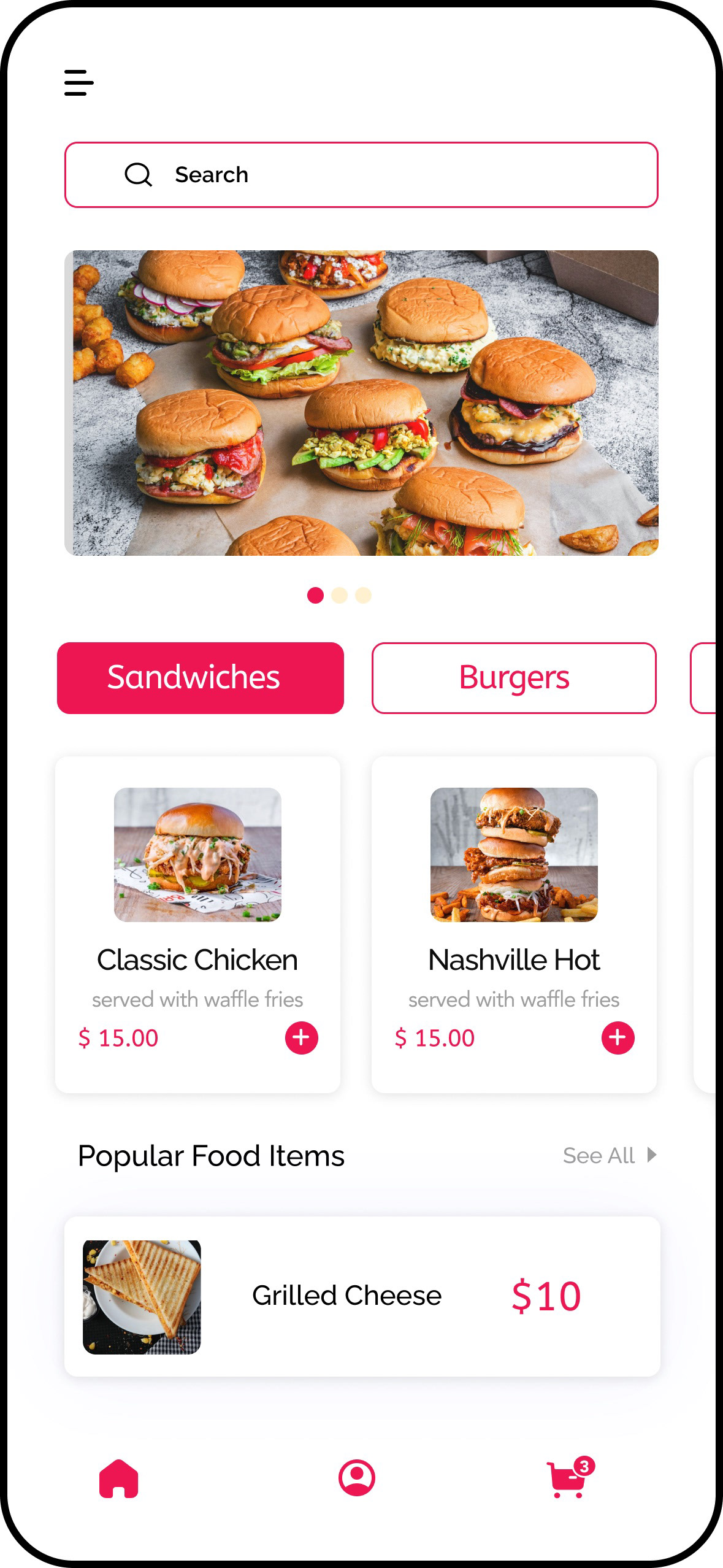Go to the Home tab
The height and width of the screenshot is (1568, 723).
(x=119, y=1478)
